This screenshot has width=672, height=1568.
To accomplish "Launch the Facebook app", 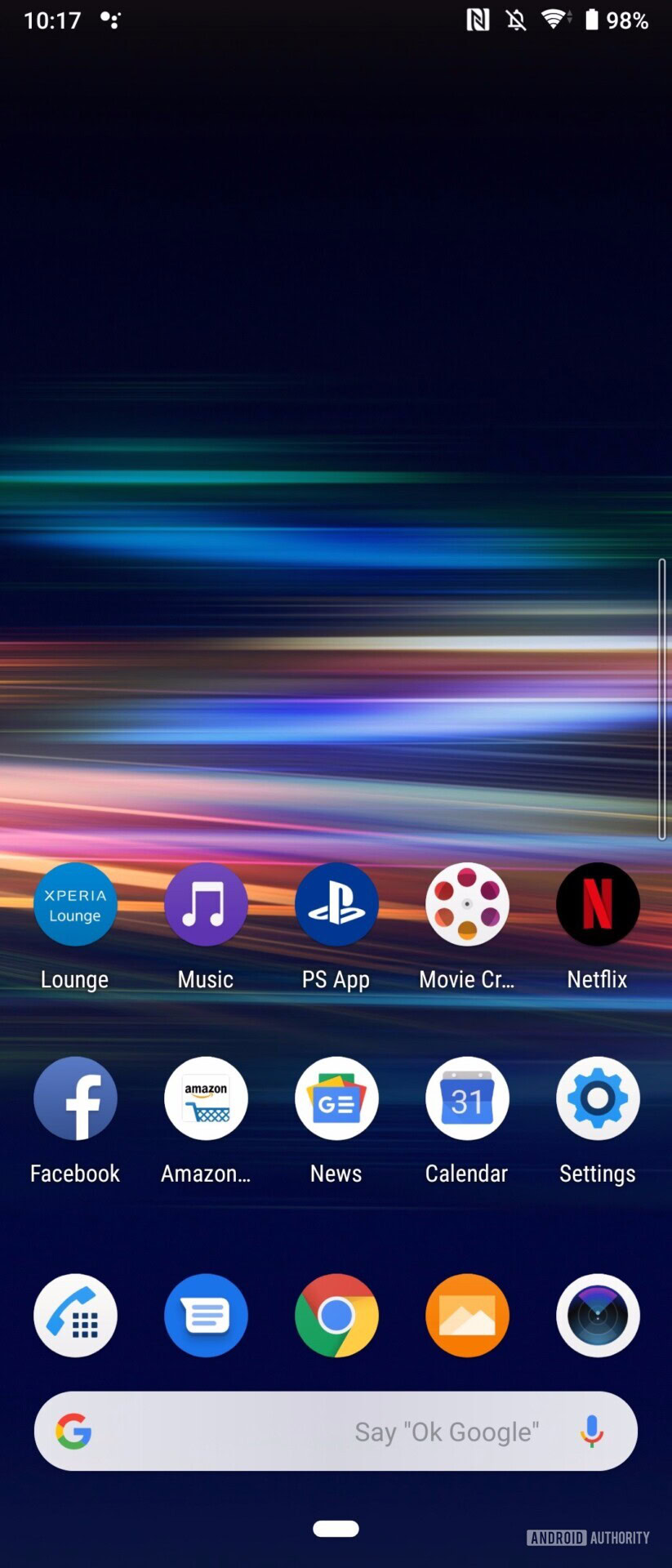I will point(75,1098).
